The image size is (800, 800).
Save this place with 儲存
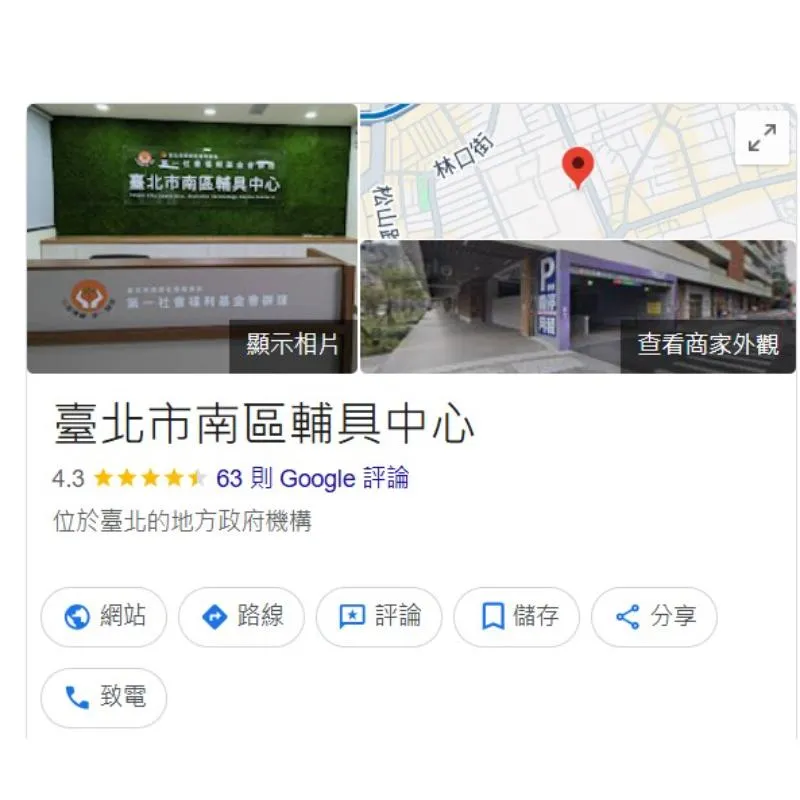pos(516,617)
